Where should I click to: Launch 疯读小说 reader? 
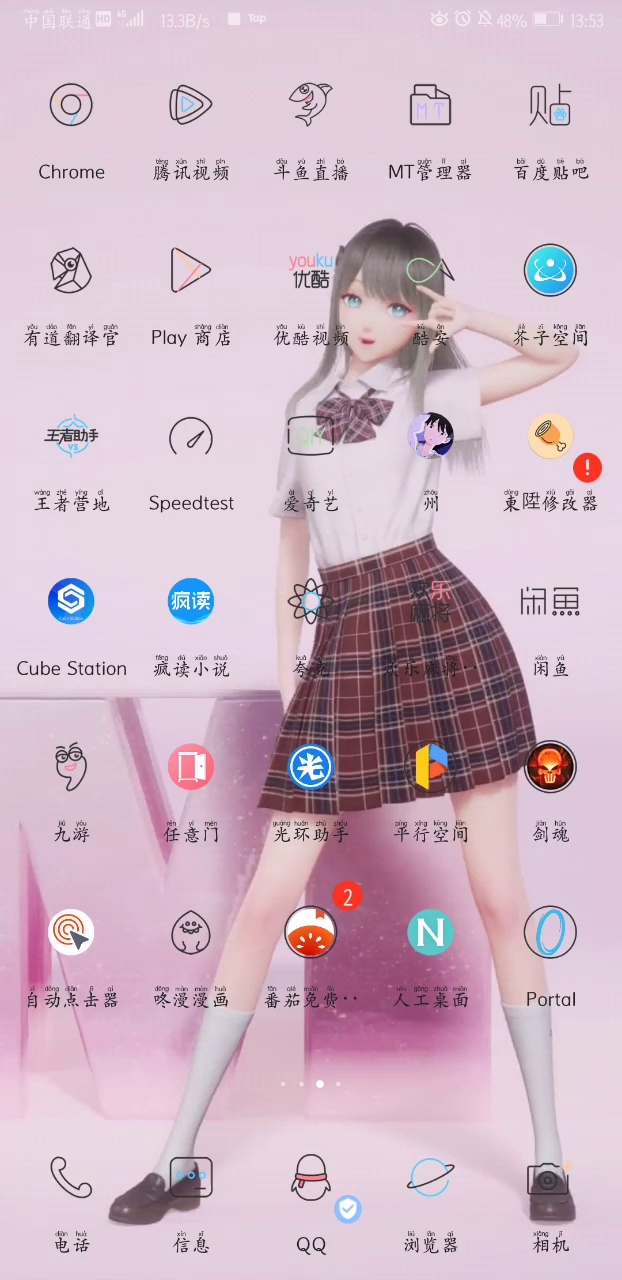[x=191, y=602]
